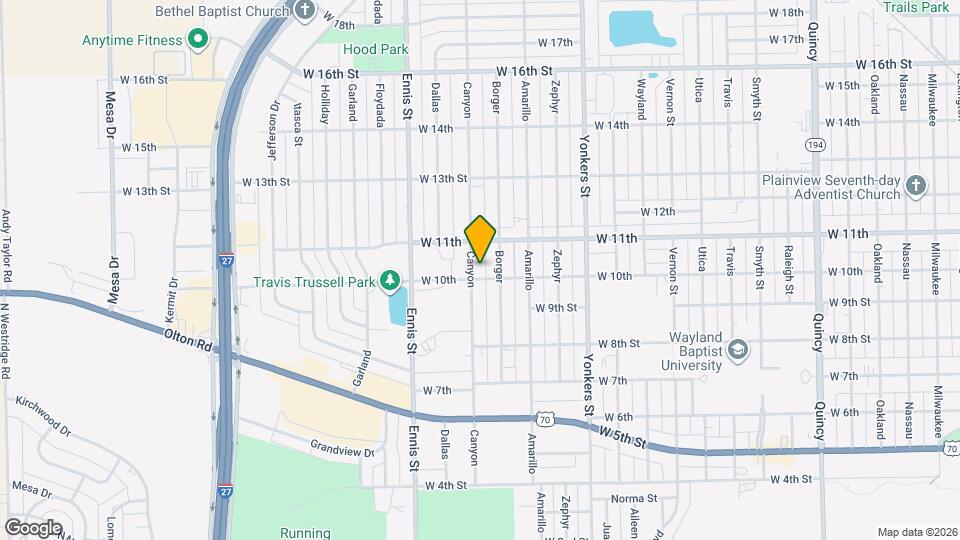The height and width of the screenshot is (540, 960).
Task: Open the Plainview Seventh-day Adventist Church pin
Action: [x=917, y=186]
